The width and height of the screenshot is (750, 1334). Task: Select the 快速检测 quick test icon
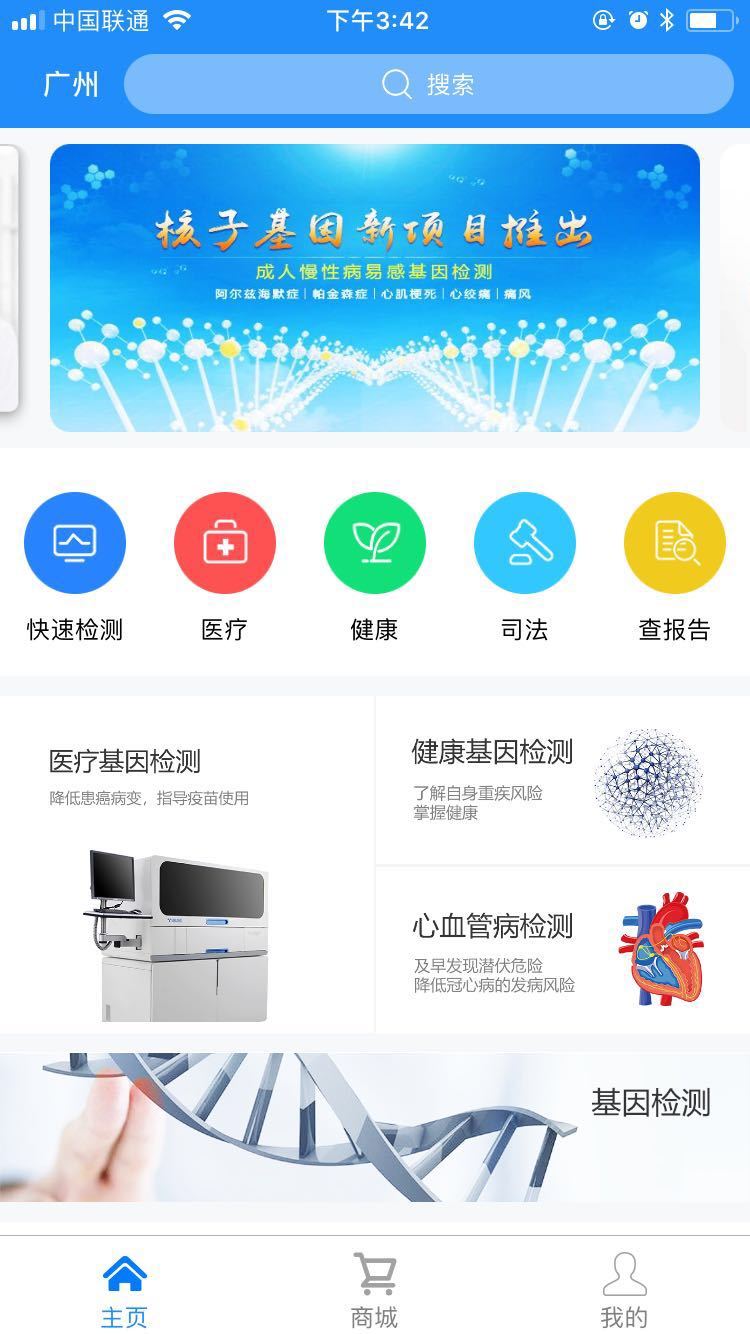pos(75,542)
